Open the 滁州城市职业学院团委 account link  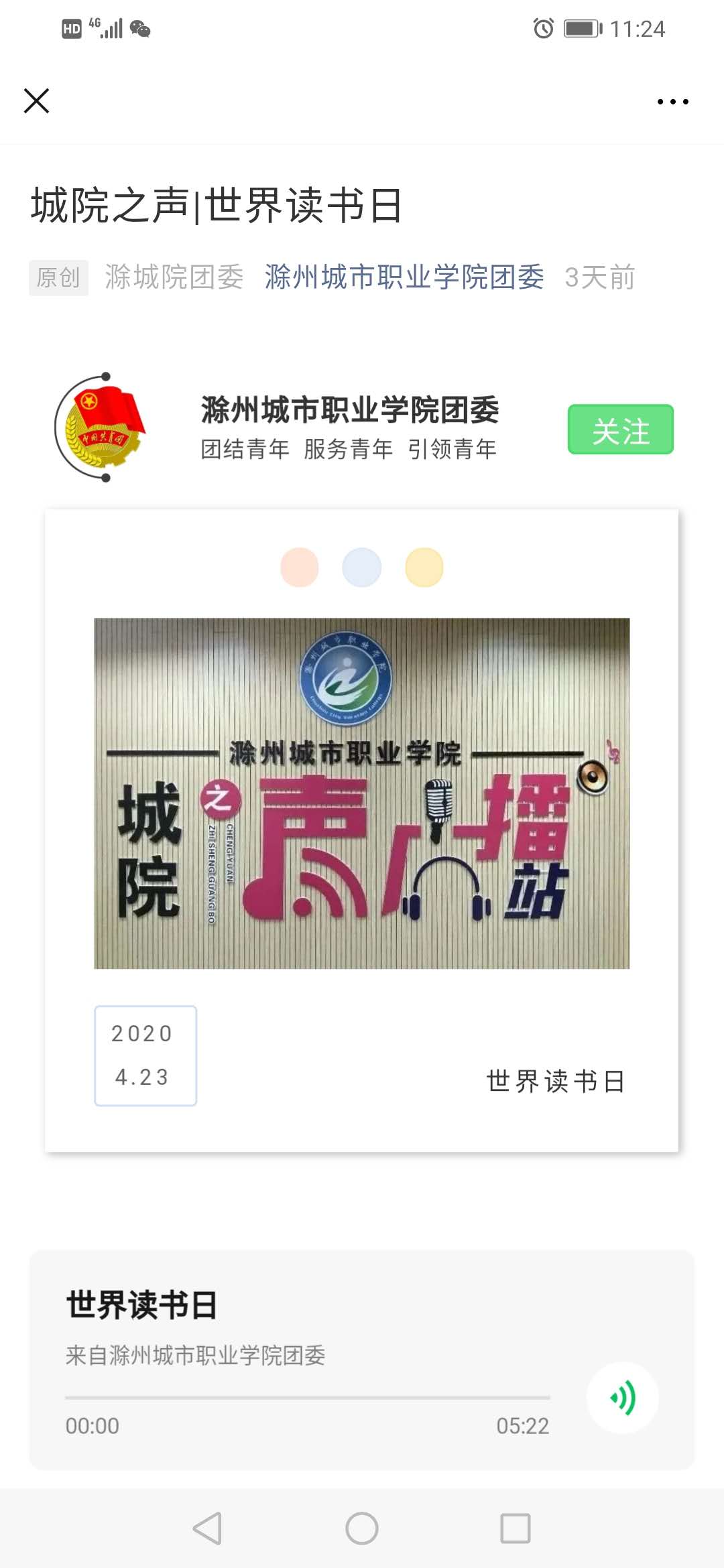click(404, 277)
